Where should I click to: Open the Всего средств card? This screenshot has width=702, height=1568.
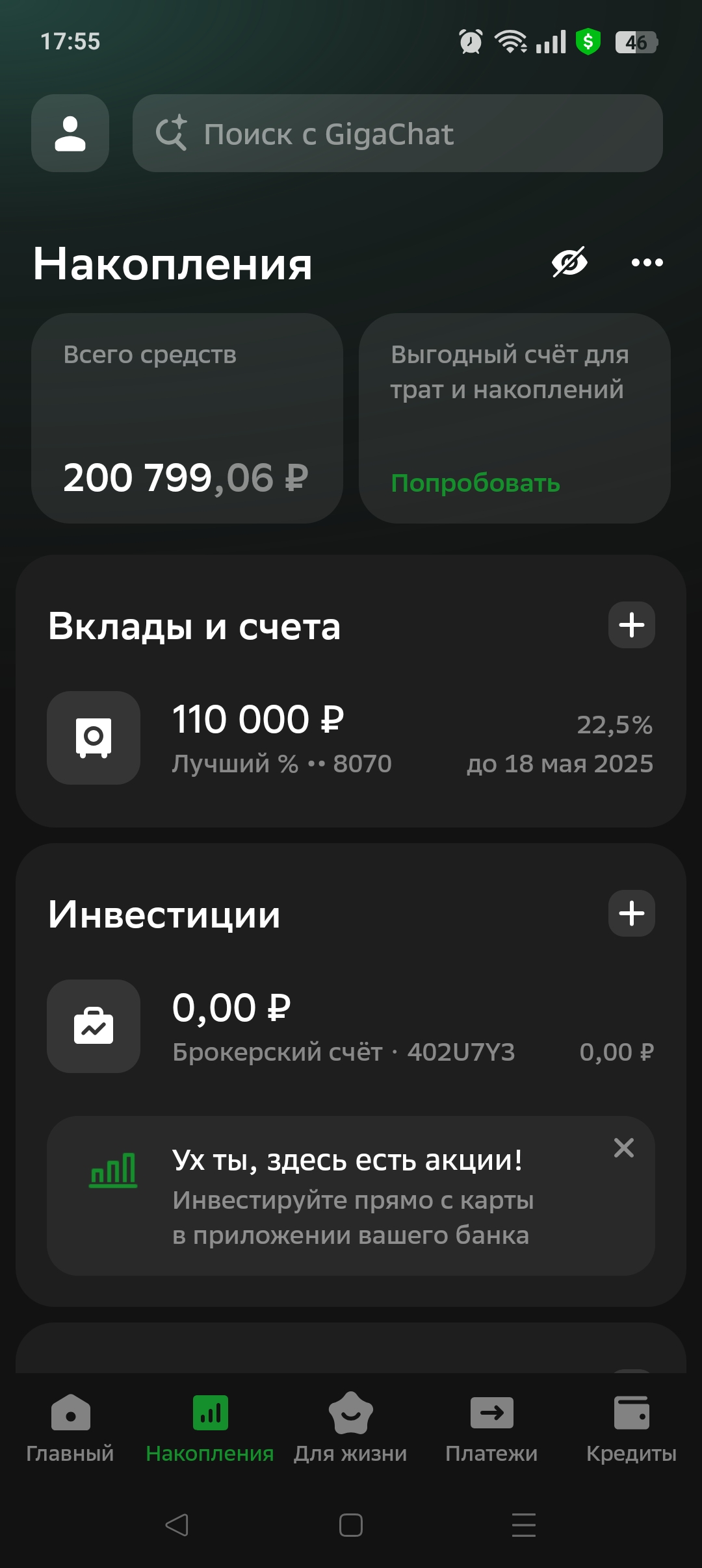pos(187,418)
